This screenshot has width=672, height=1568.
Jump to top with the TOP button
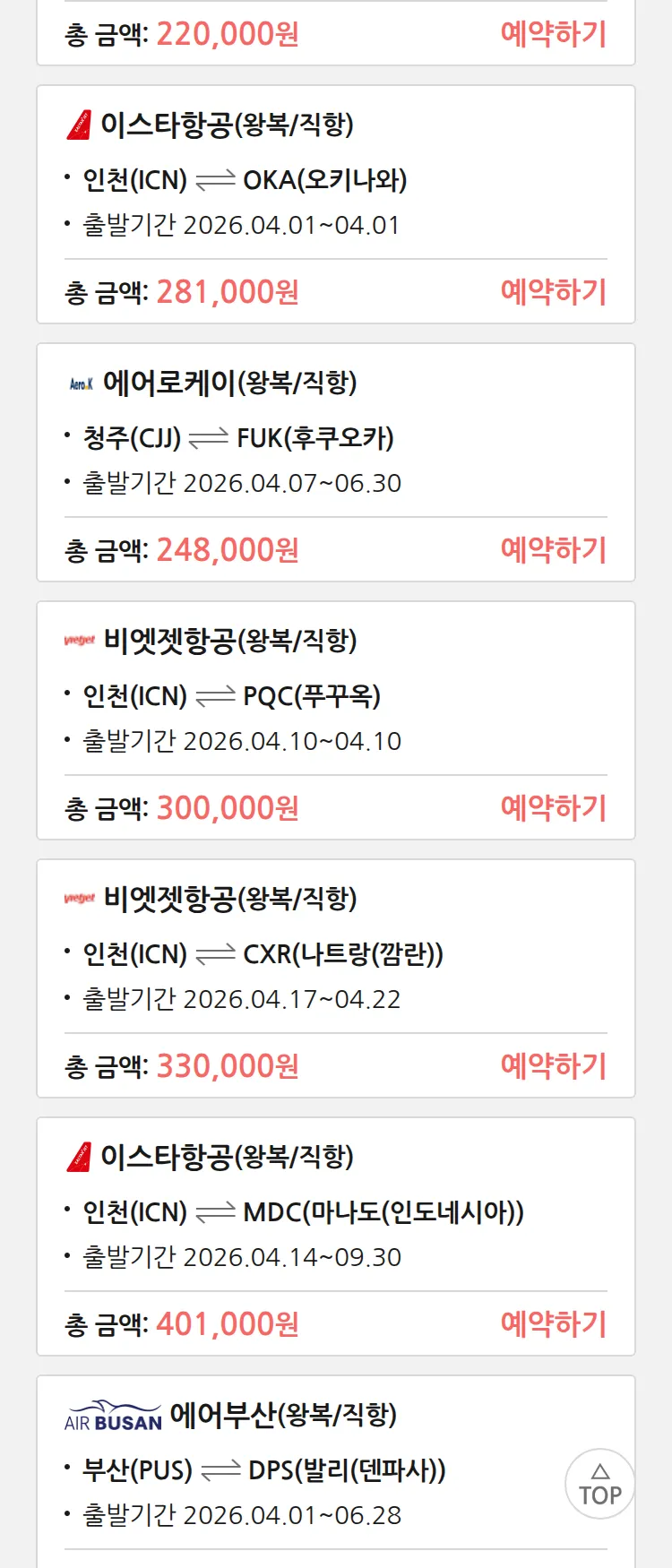(599, 1484)
